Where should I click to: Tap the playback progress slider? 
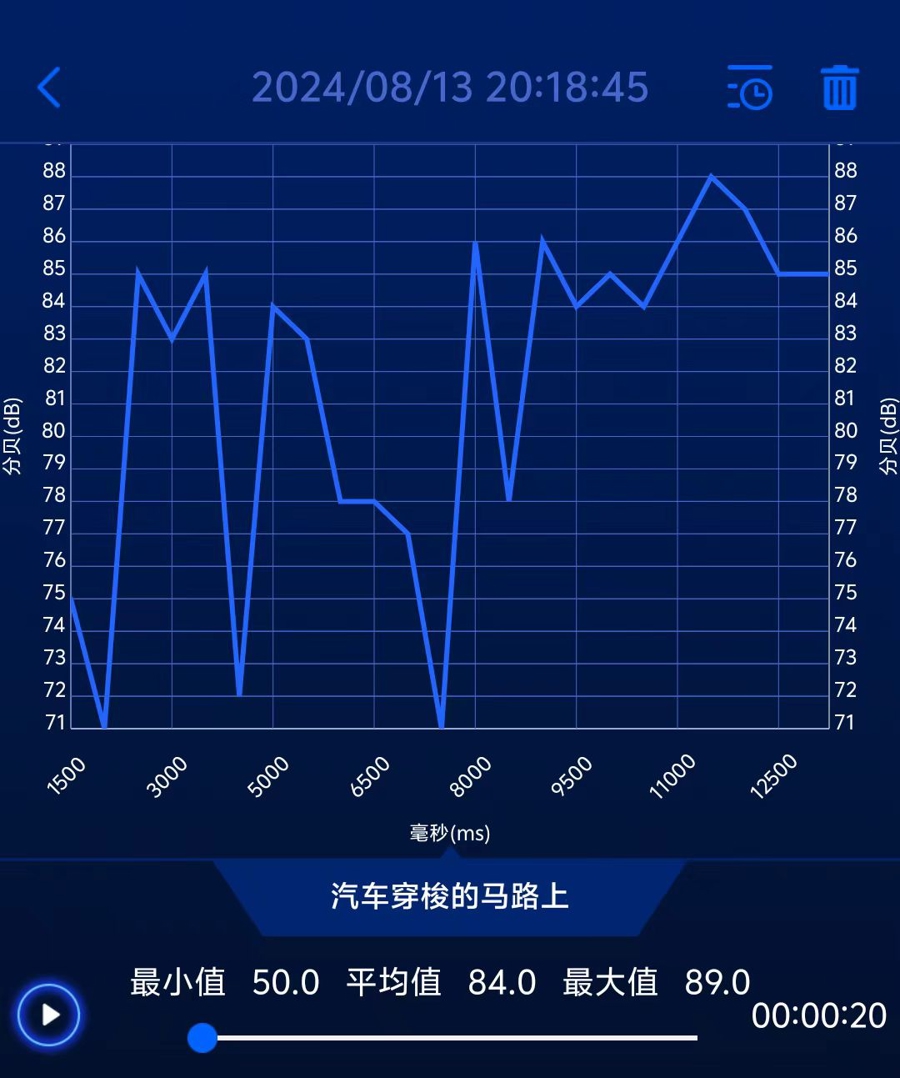pyautogui.click(x=450, y=1038)
